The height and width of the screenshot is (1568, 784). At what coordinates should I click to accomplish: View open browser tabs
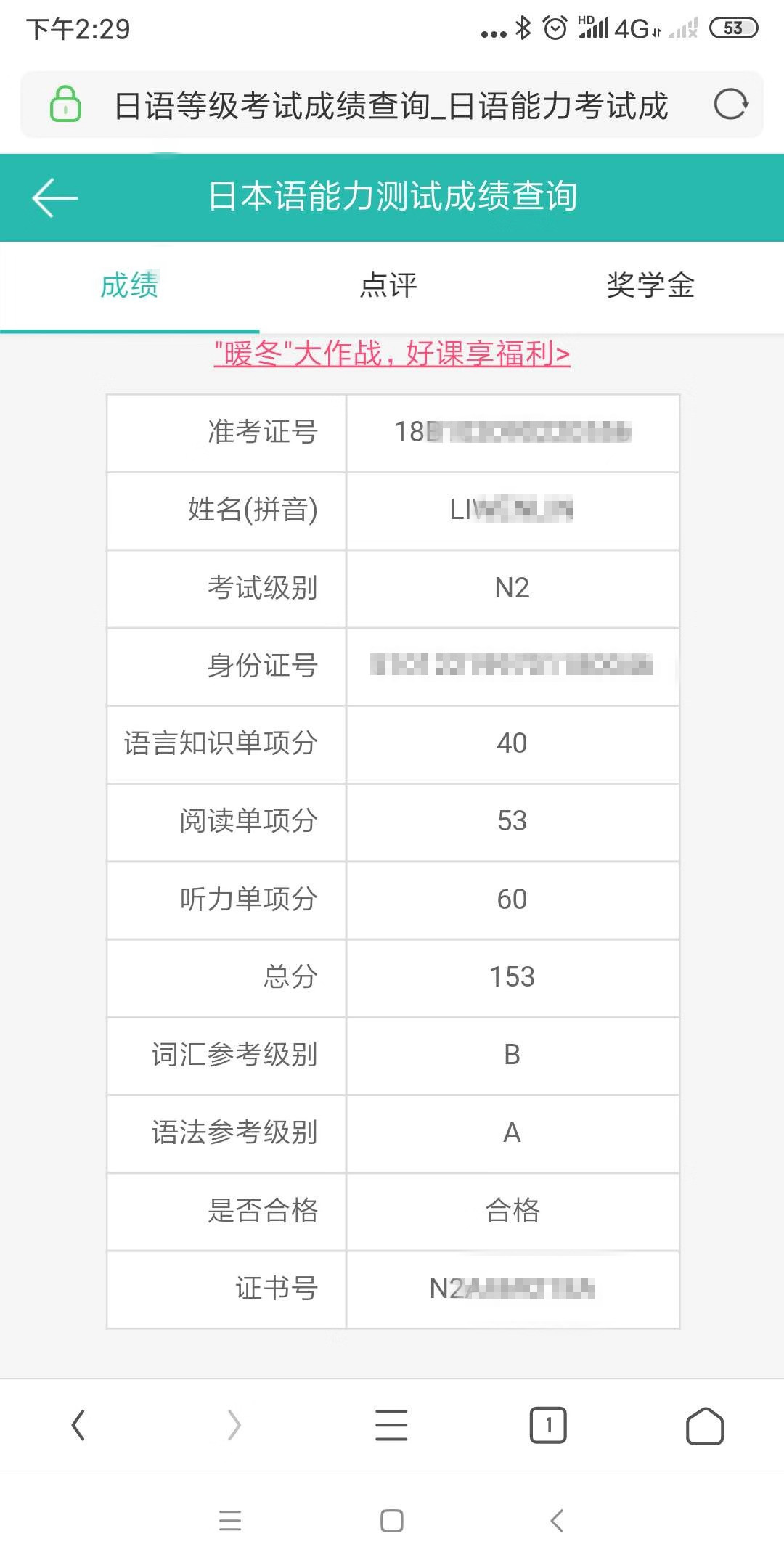pos(548,1425)
